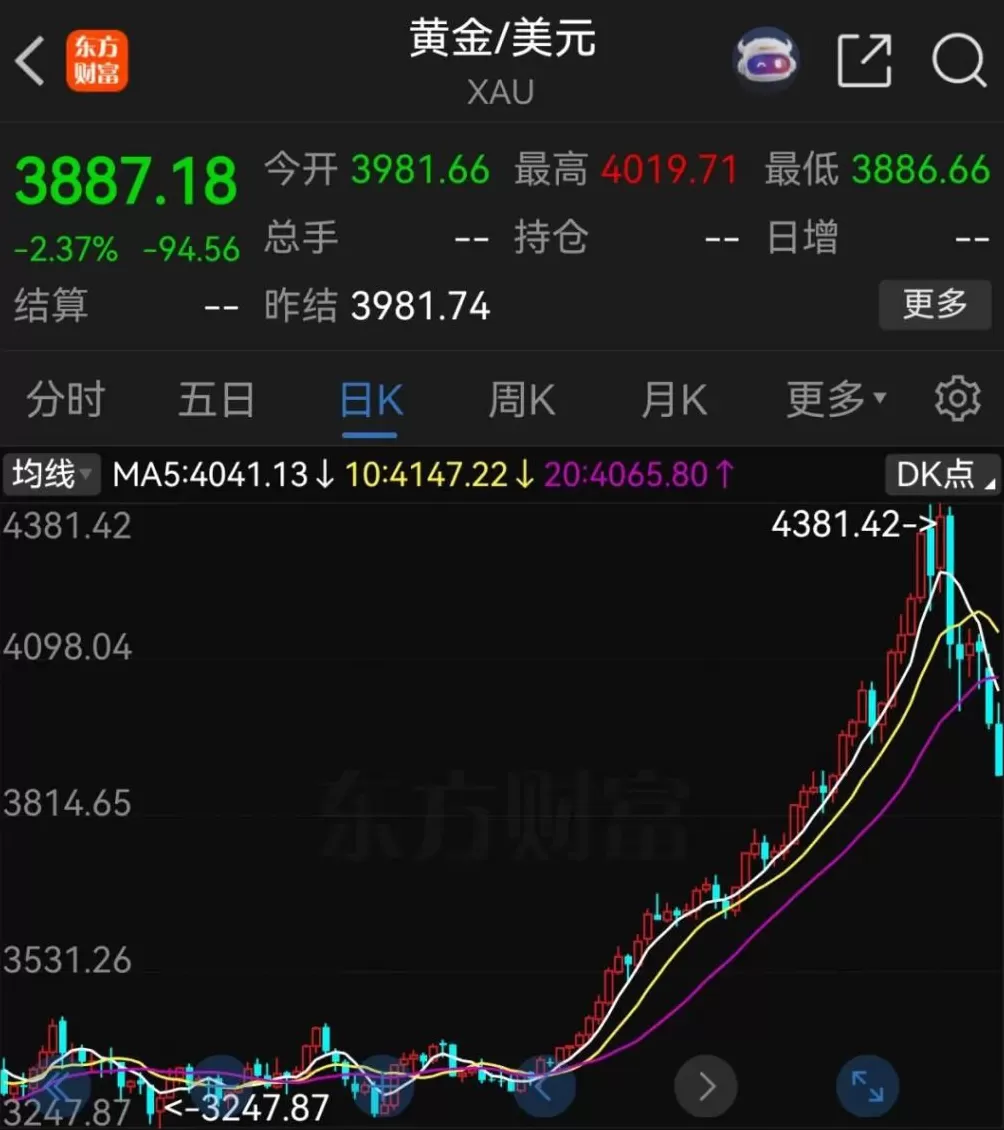Open the 均线 moving-average selector dropdown
This screenshot has height=1130, width=1004.
pyautogui.click(x=51, y=475)
